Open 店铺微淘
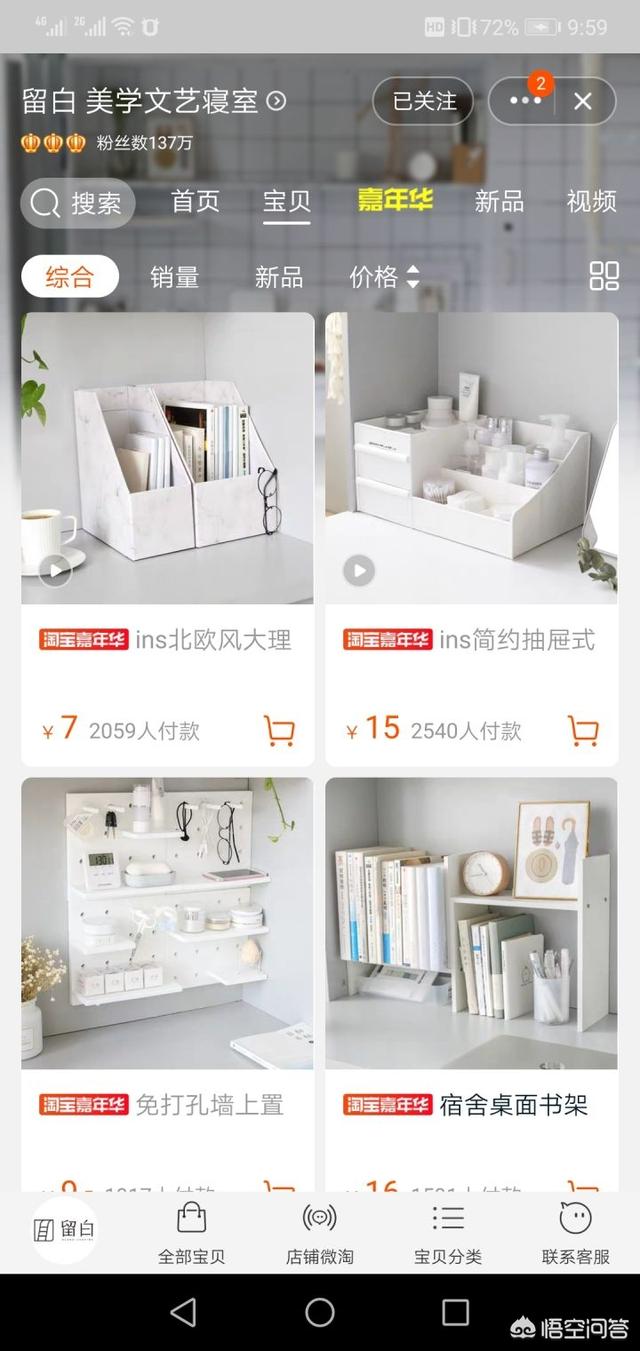This screenshot has height=1351, width=640. pyautogui.click(x=319, y=1234)
